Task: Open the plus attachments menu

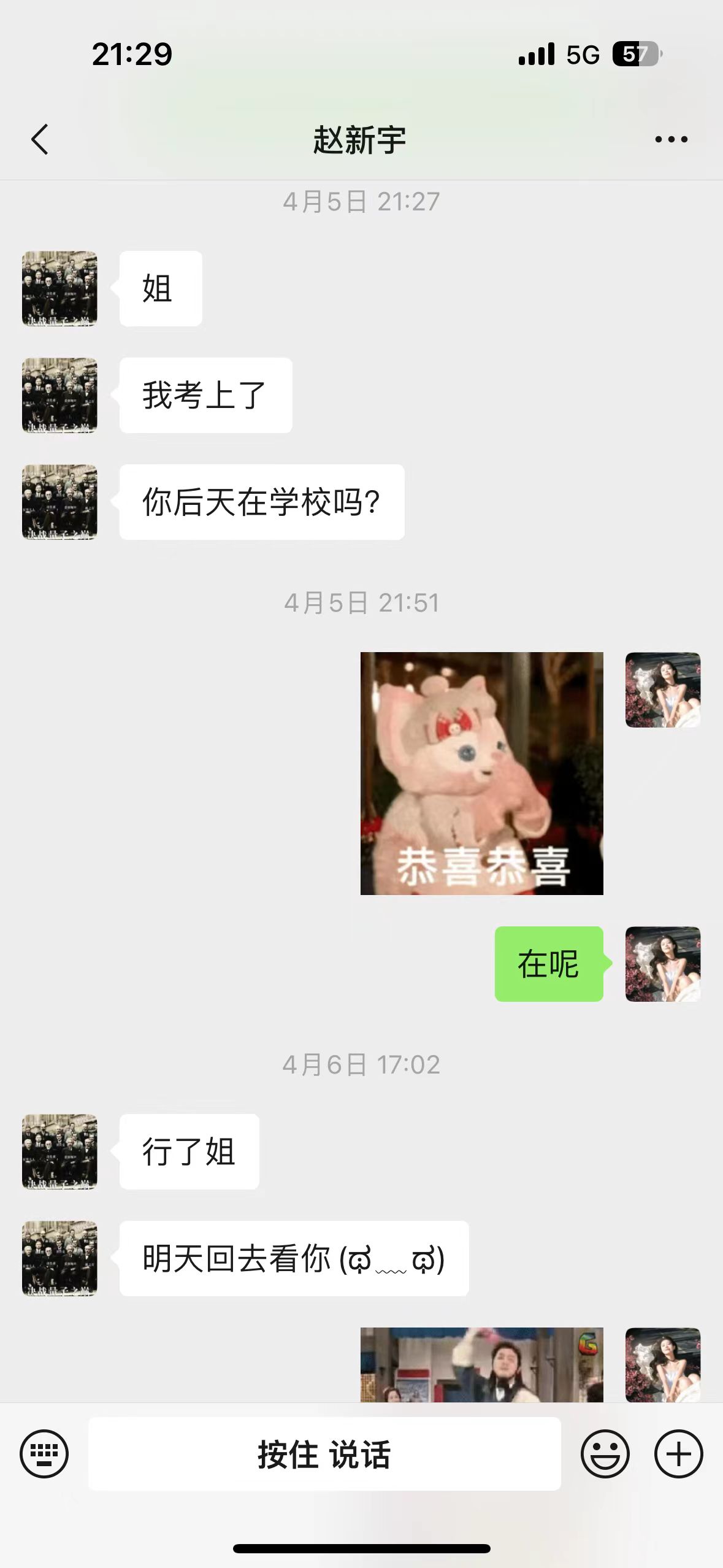Action: coord(678,1453)
